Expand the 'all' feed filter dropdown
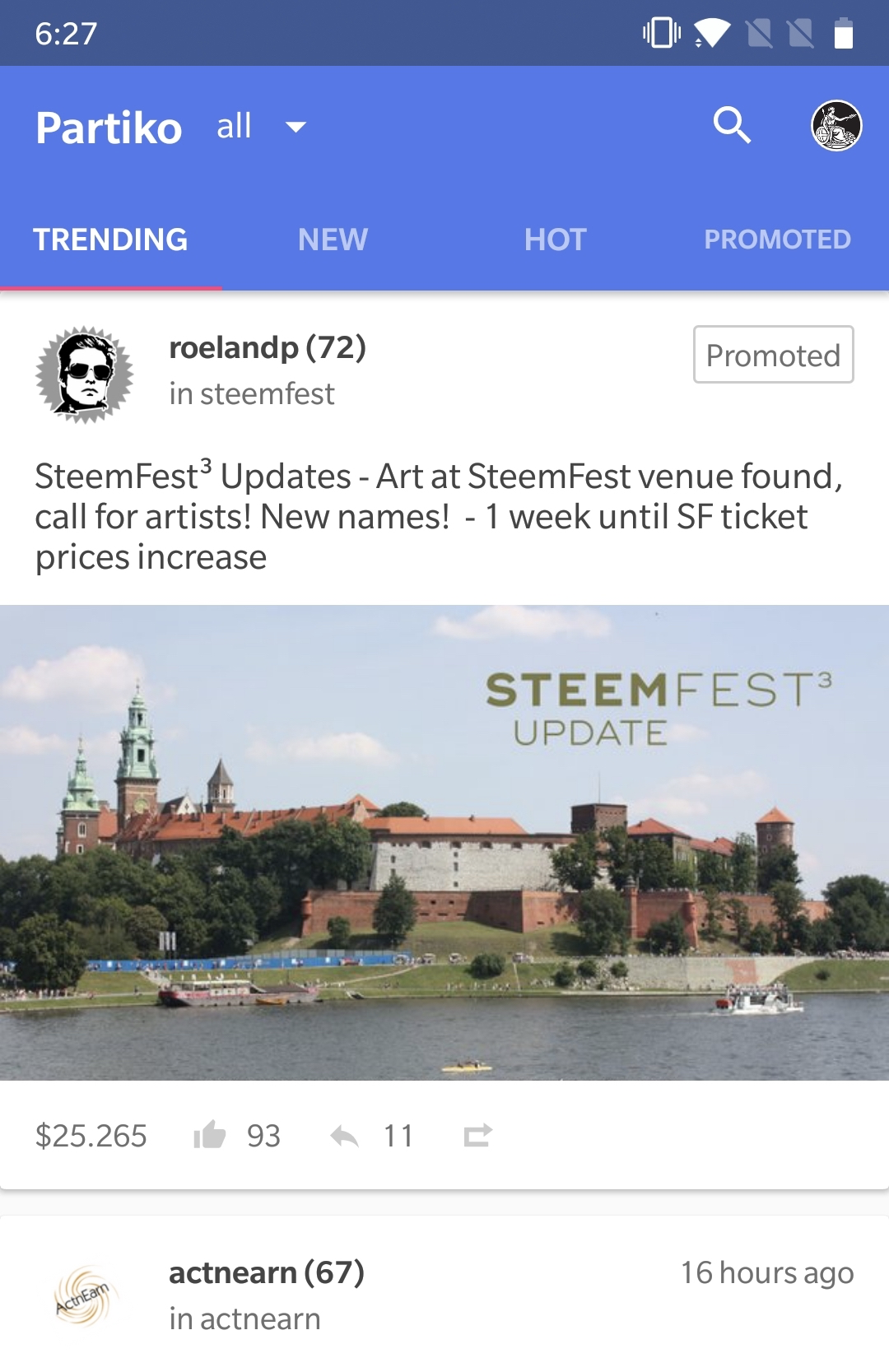The image size is (889, 1372). coord(233,125)
